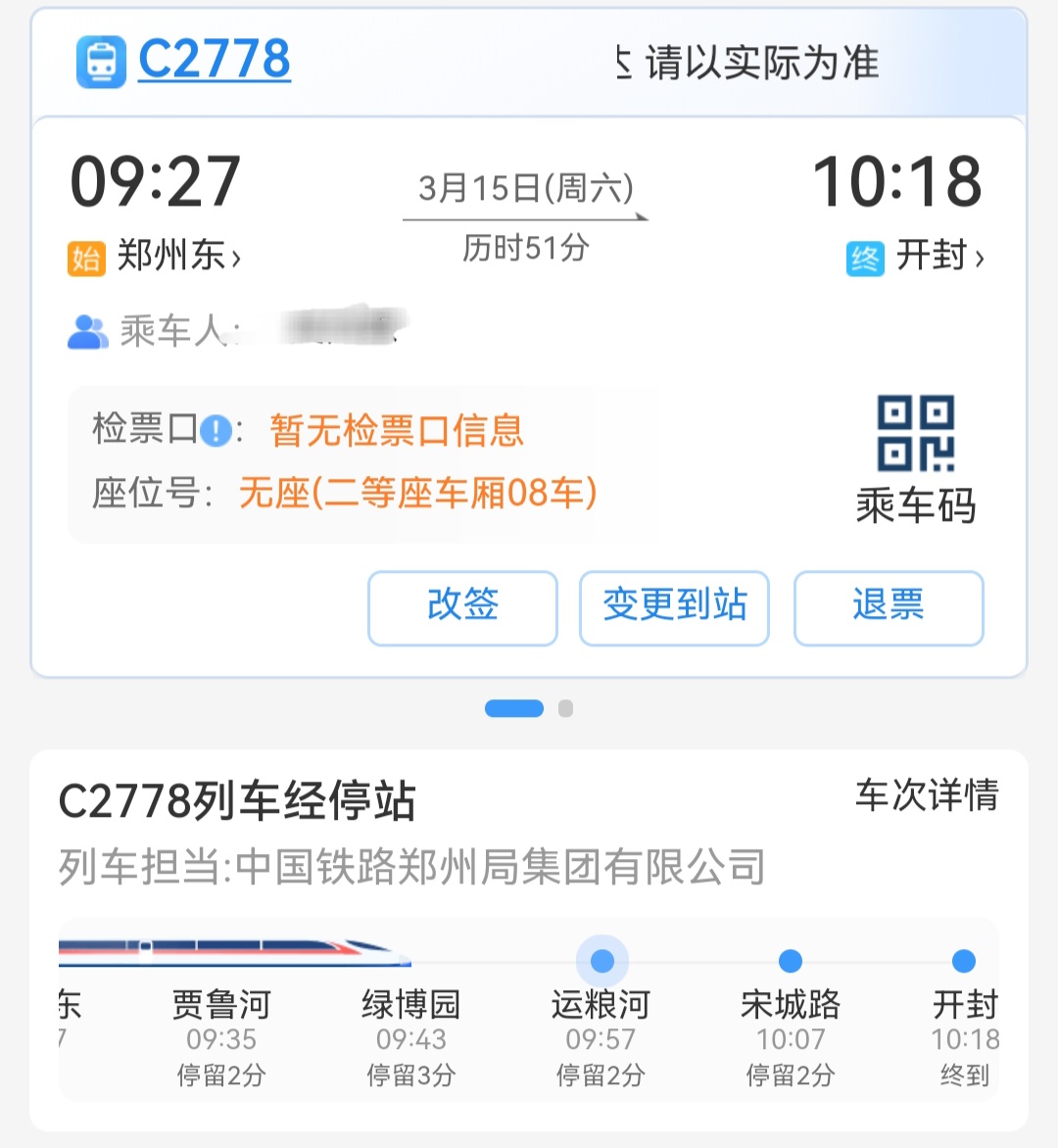Click the 检票口 alert info icon
Screen dimensions: 1058x1148
[212, 428]
